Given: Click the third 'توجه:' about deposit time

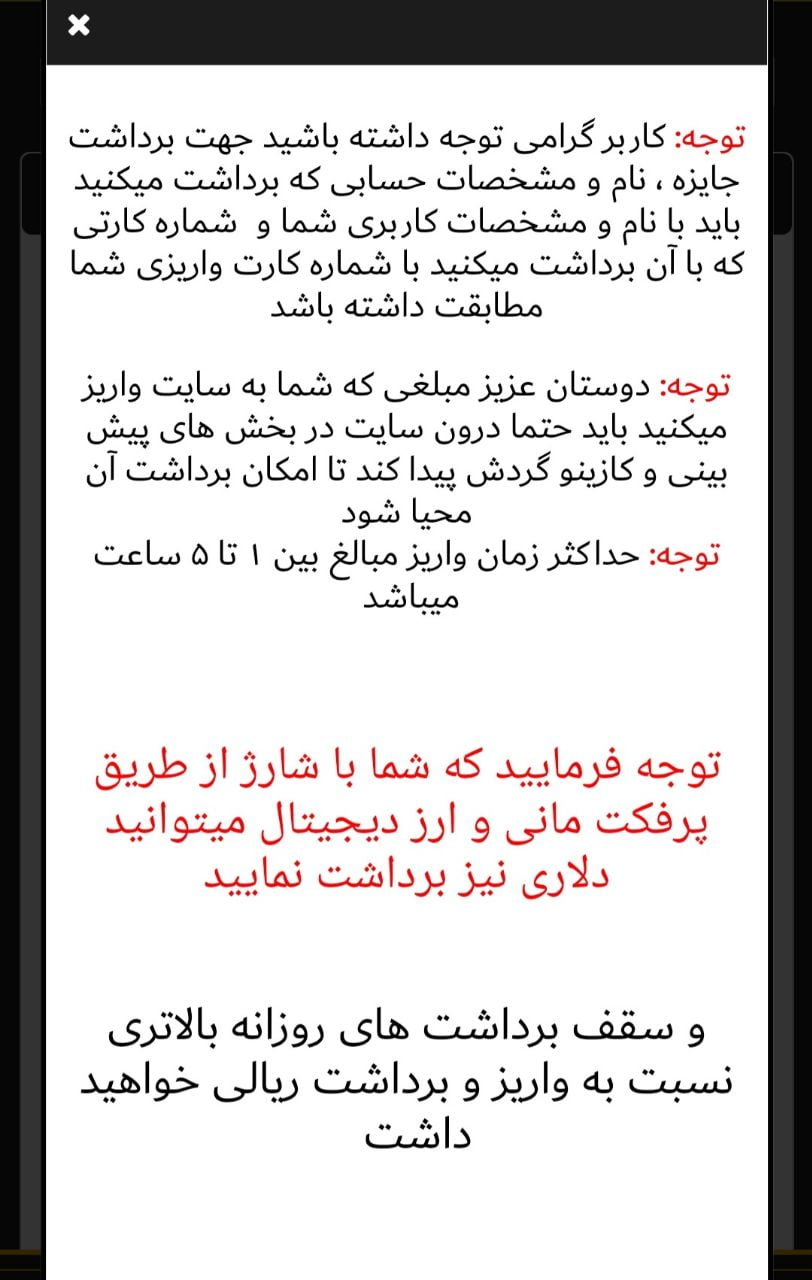Looking at the screenshot, I should [x=690, y=557].
